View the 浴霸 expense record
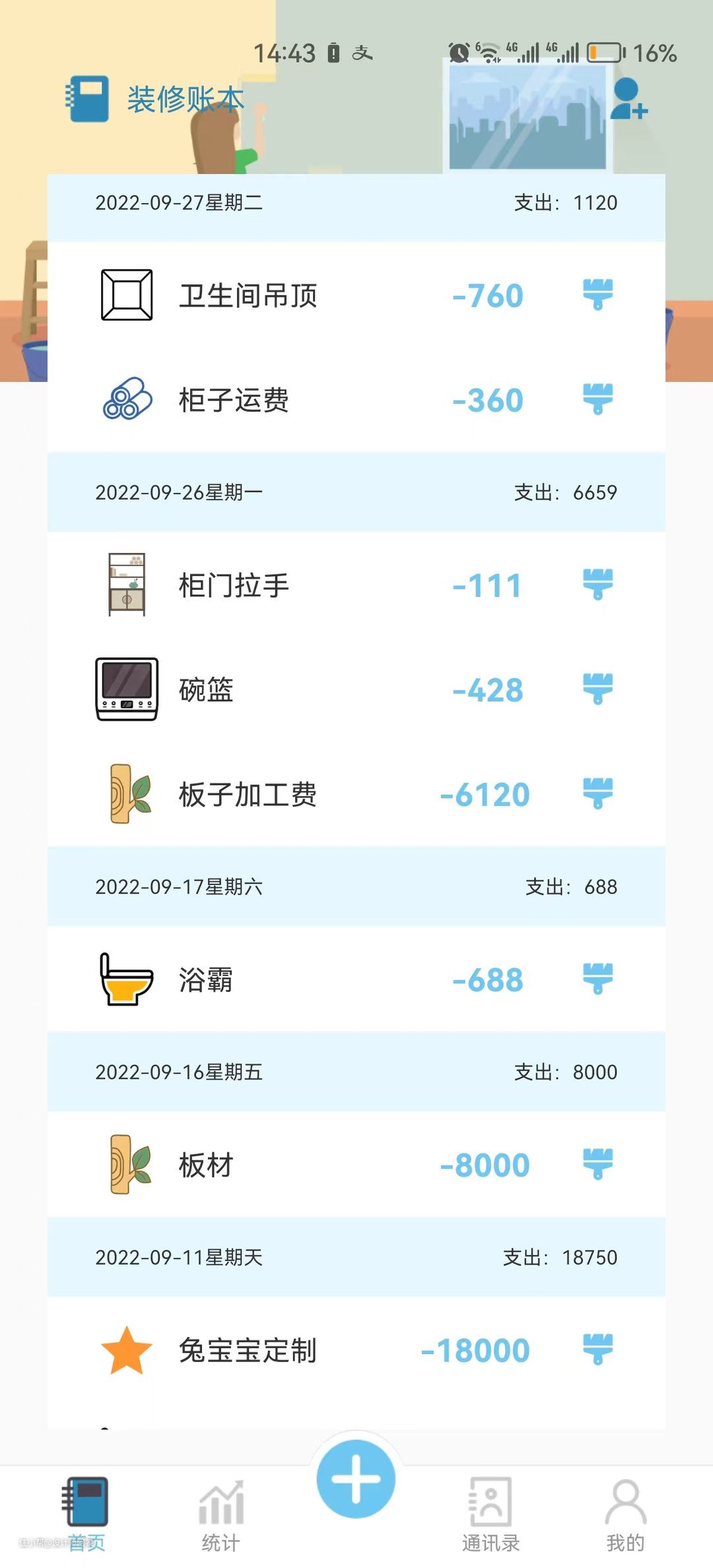 tap(206, 979)
